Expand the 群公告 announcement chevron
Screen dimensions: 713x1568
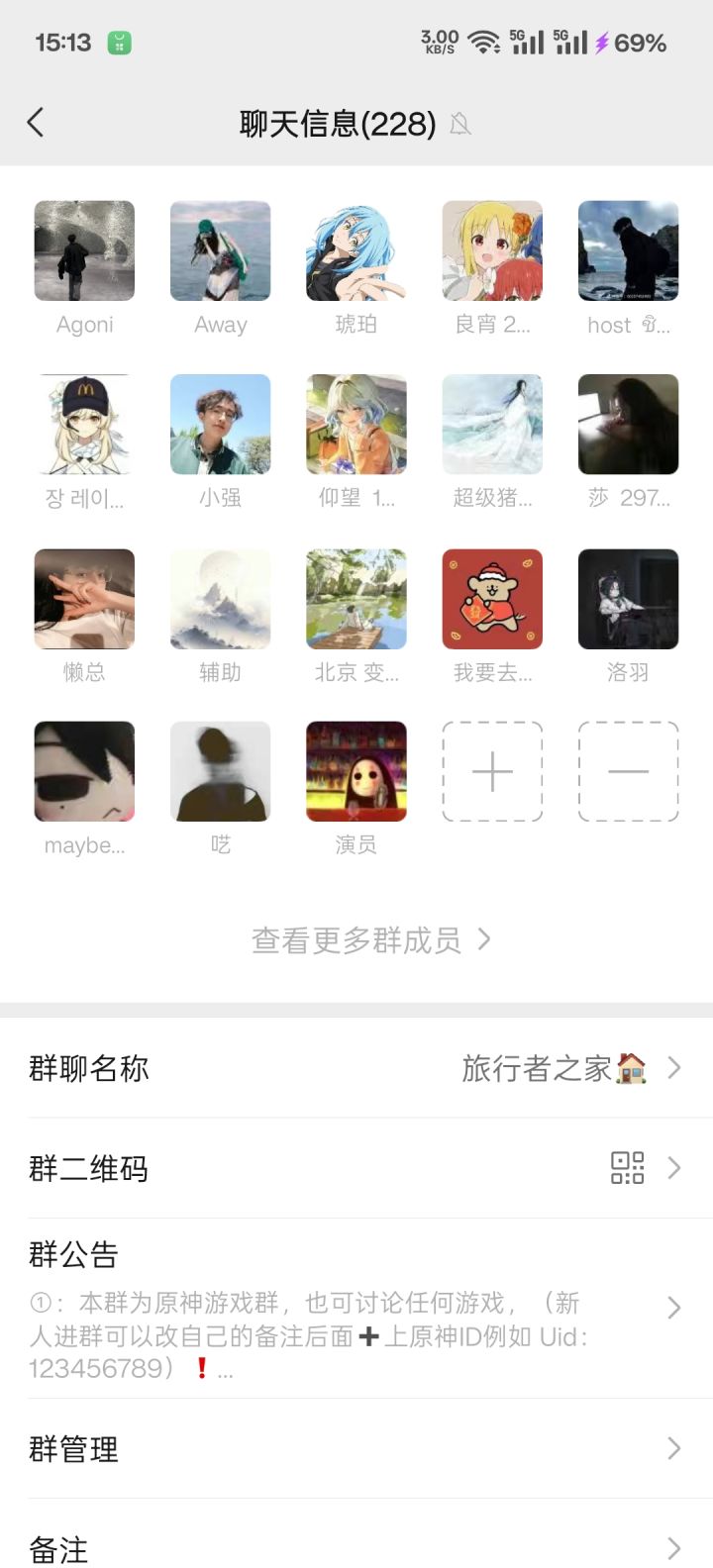674,1308
